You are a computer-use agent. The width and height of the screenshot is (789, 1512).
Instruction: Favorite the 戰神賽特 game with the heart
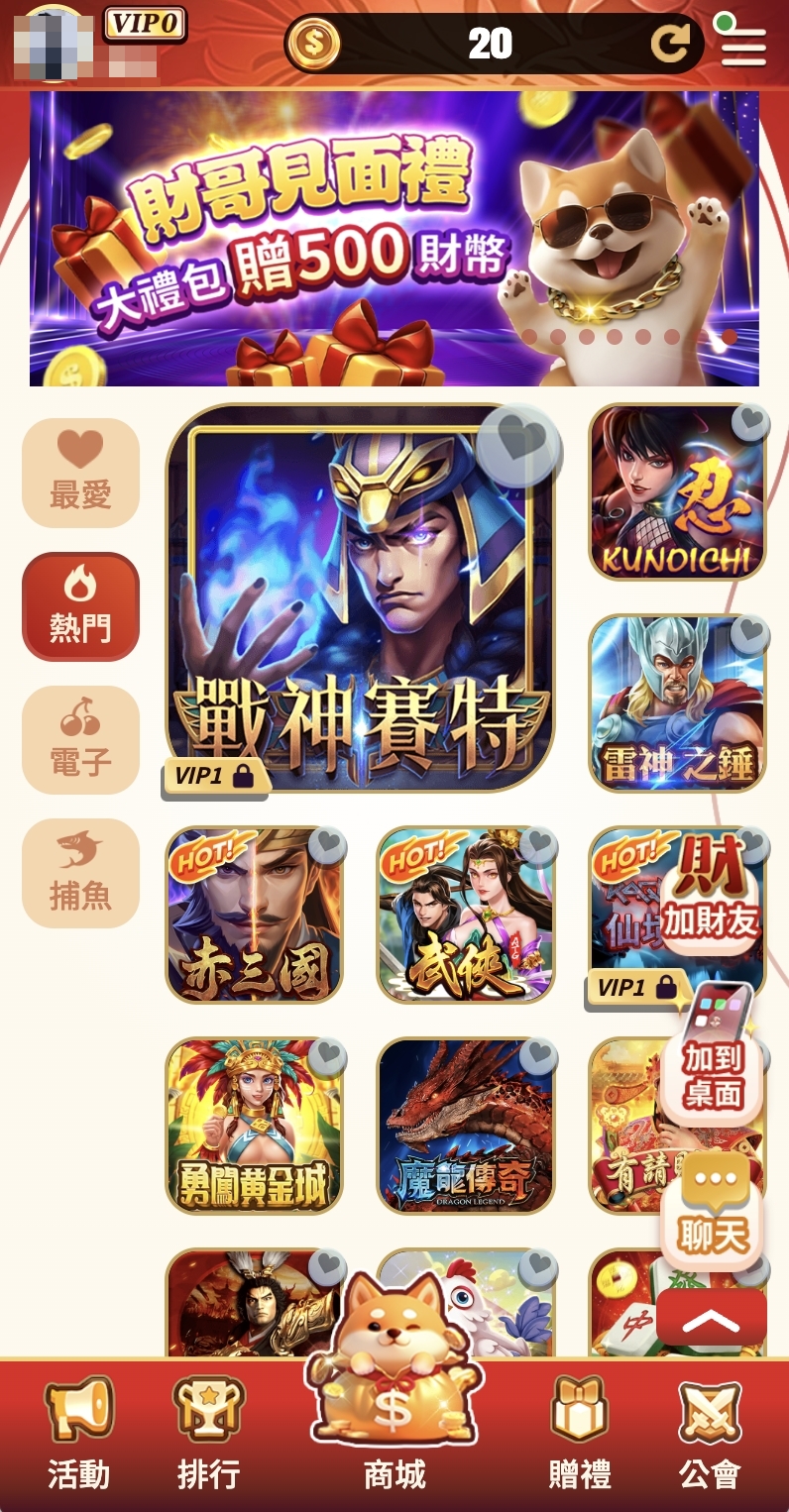click(x=518, y=442)
